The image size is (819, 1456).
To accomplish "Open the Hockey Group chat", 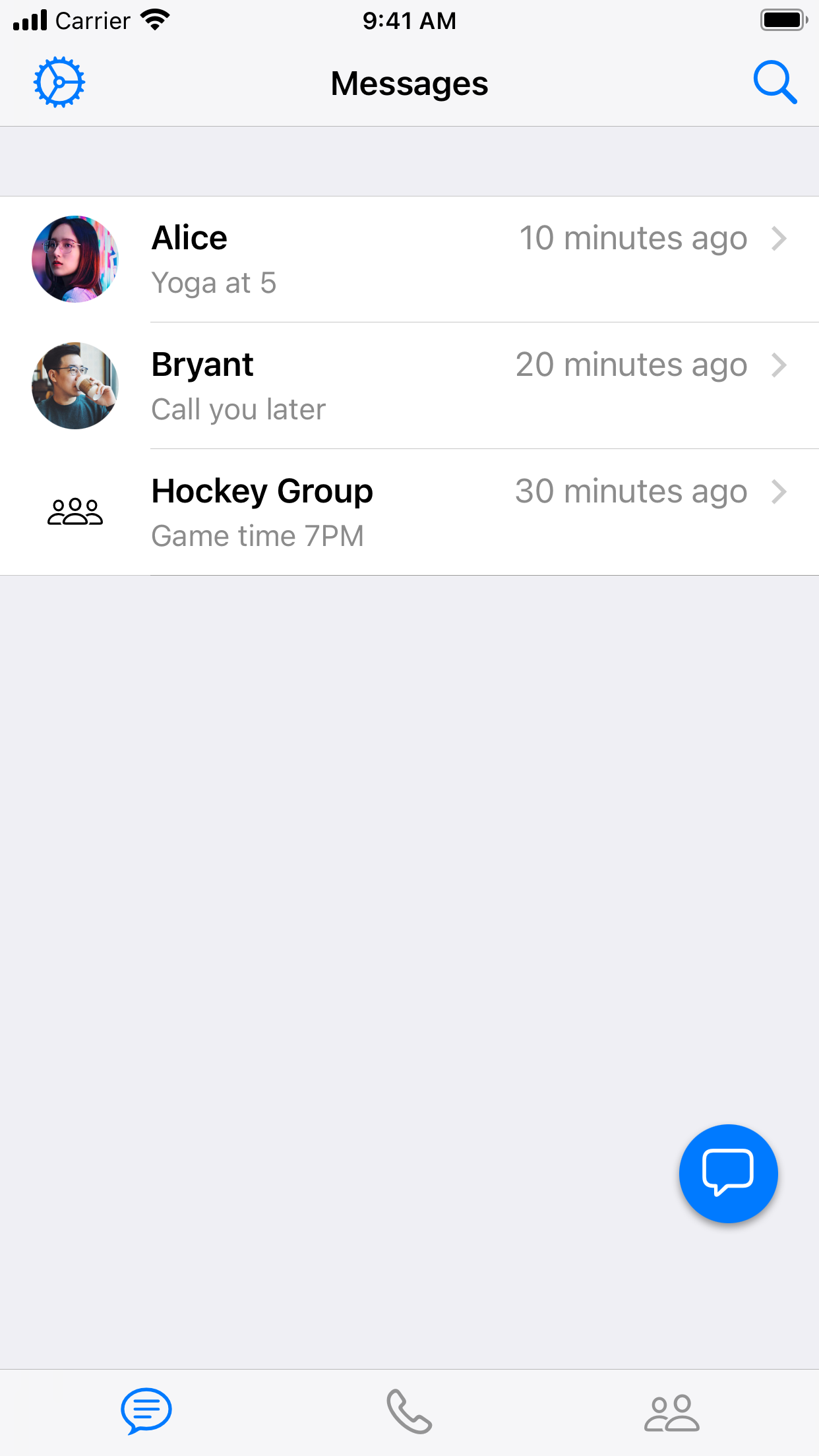I will tap(409, 512).
